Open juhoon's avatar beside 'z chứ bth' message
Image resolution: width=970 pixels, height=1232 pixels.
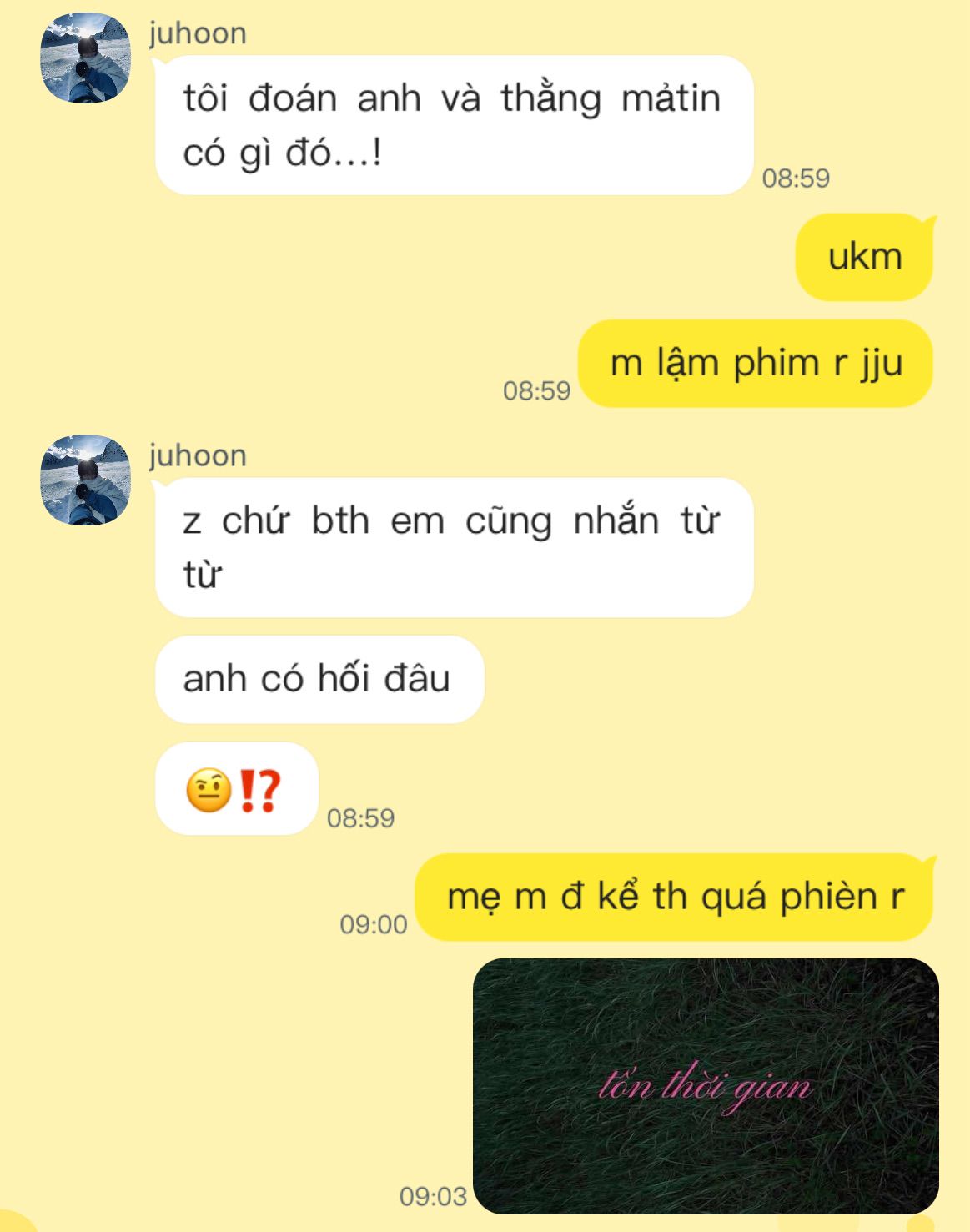pos(86,480)
